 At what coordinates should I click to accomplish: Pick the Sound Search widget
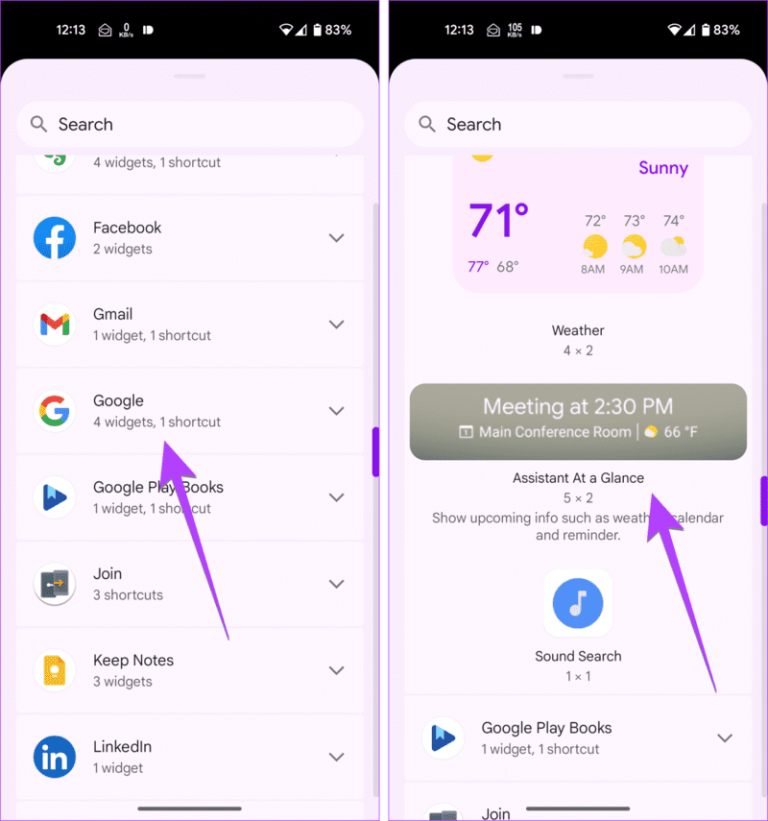(578, 603)
